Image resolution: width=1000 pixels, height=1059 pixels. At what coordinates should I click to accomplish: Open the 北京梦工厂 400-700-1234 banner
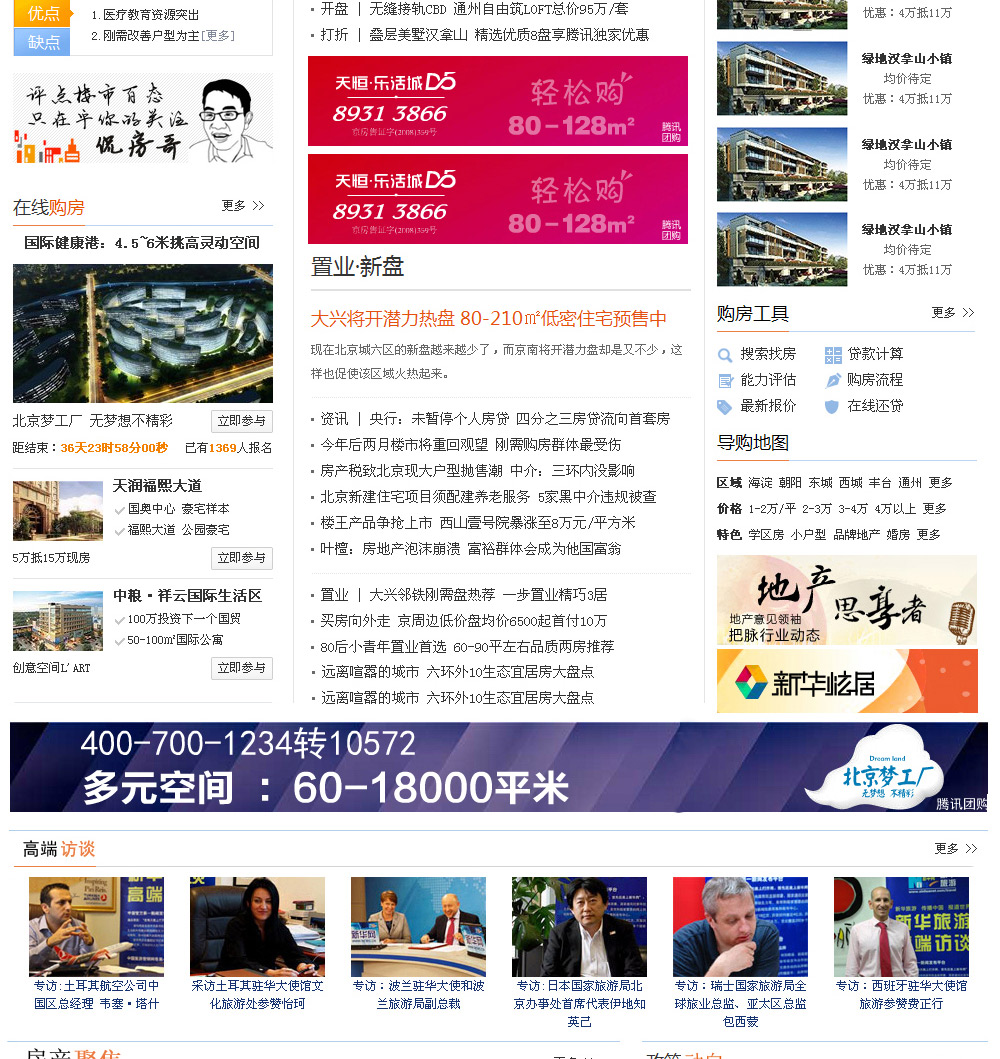coord(498,767)
